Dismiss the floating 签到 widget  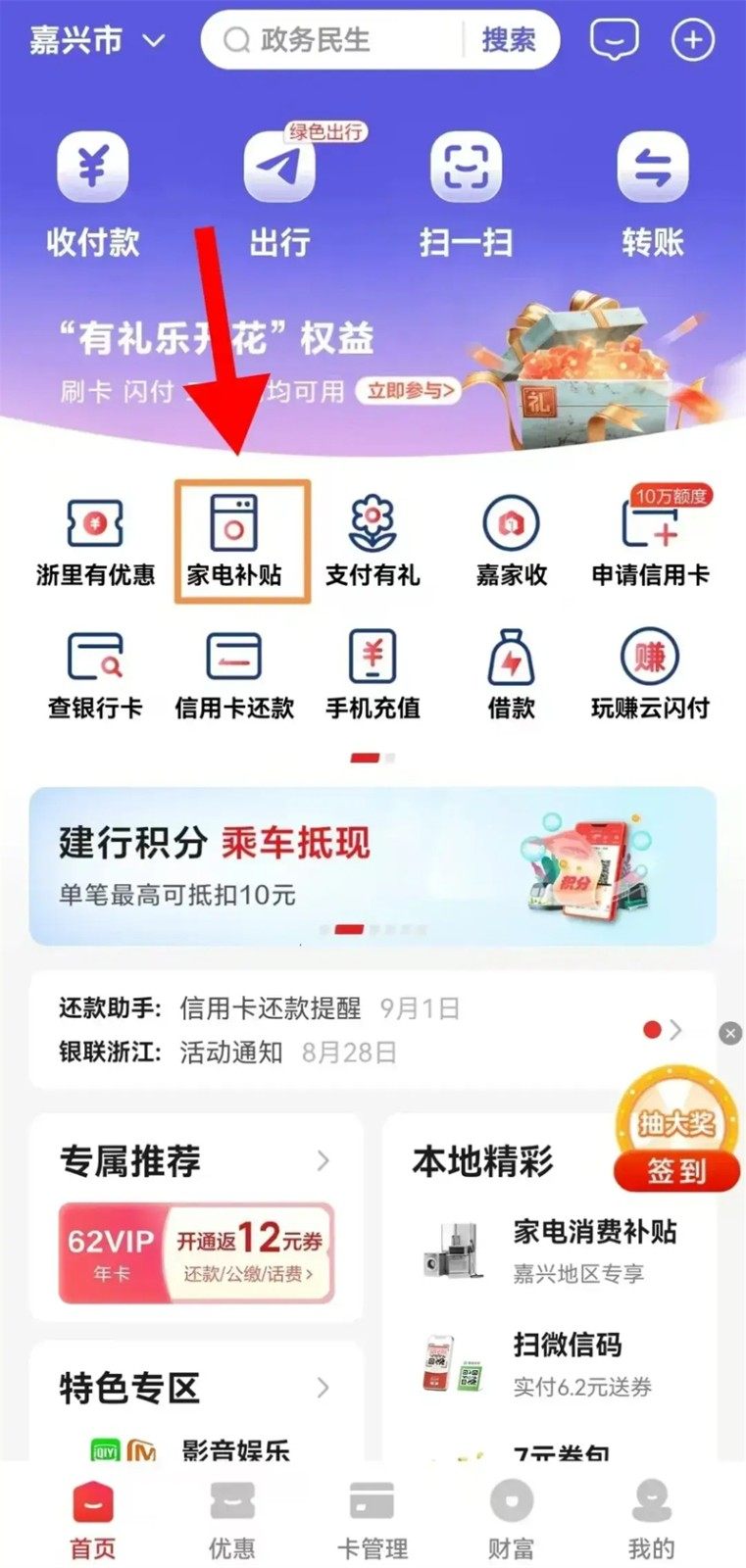[x=730, y=1033]
